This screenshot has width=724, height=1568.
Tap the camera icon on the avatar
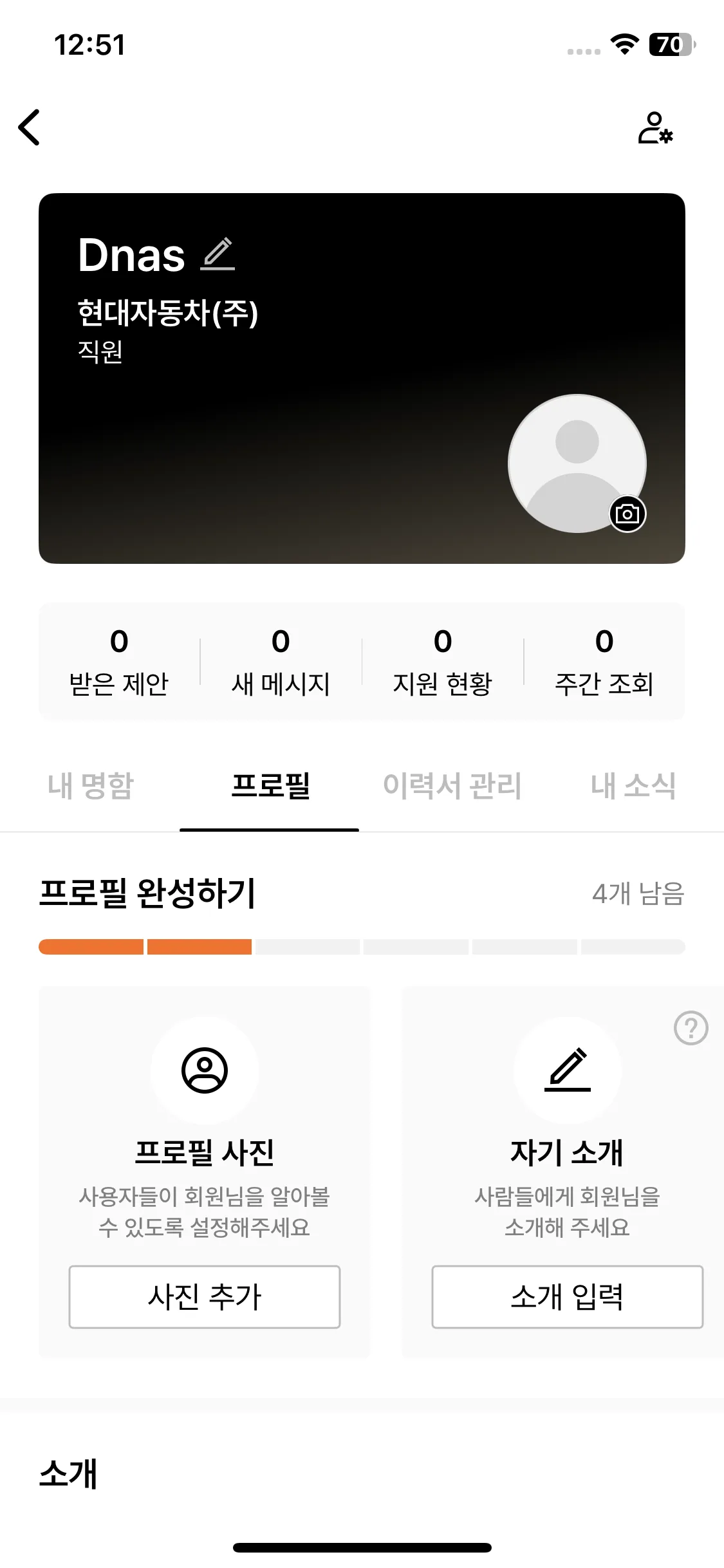coord(627,514)
